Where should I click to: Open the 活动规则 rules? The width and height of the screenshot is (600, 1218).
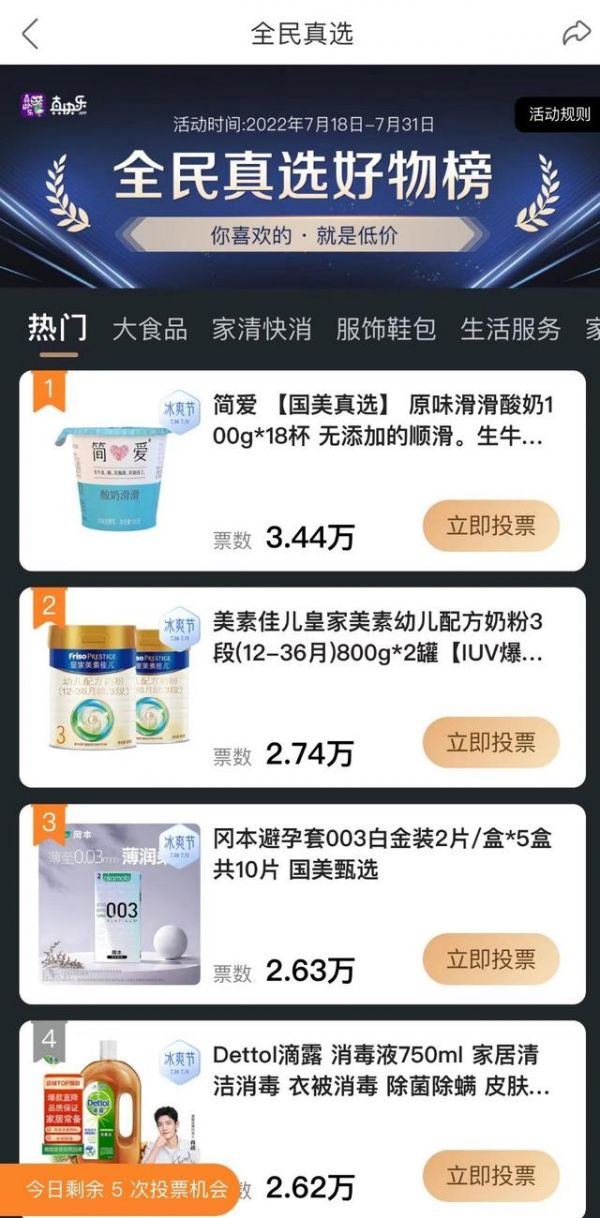559,115
